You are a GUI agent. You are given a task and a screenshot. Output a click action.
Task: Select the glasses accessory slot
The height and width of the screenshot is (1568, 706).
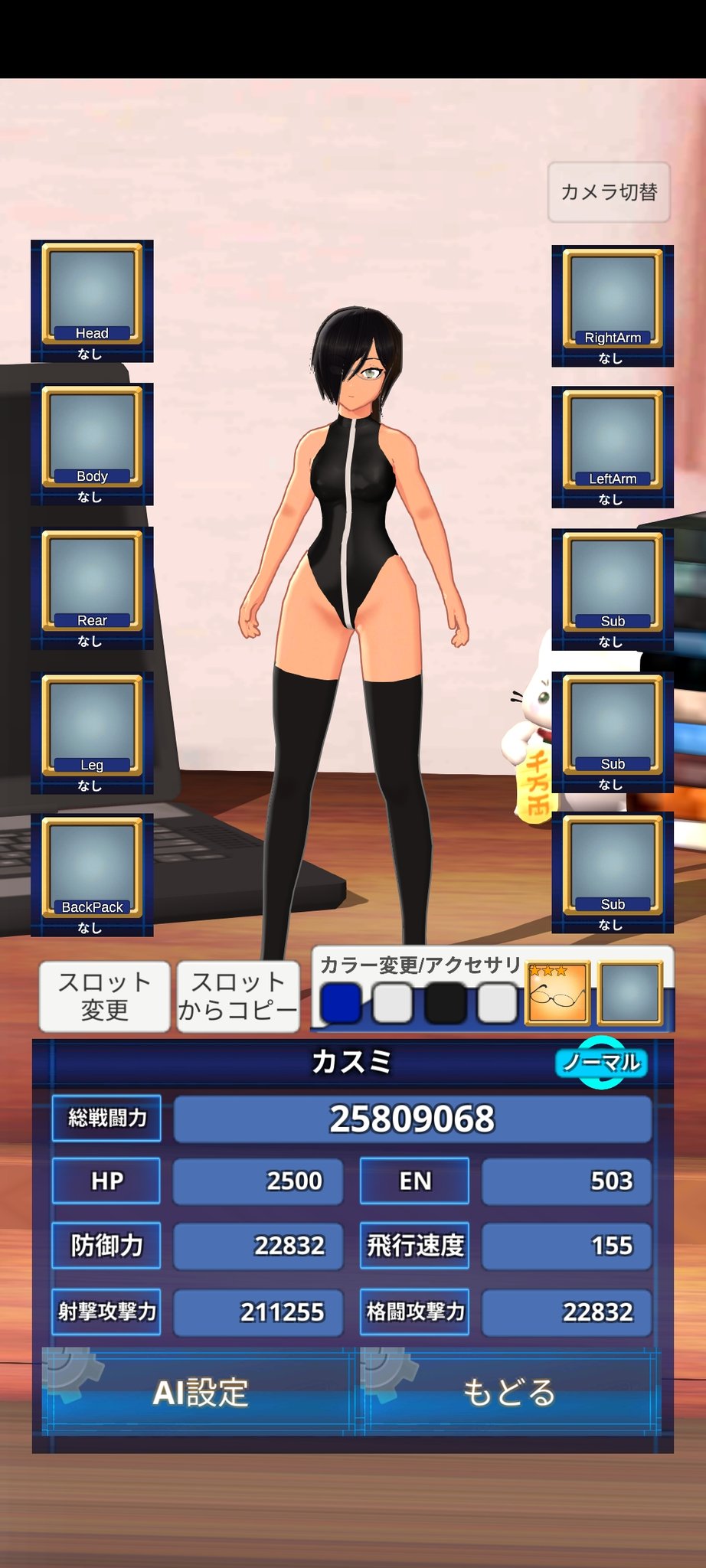coord(557,994)
